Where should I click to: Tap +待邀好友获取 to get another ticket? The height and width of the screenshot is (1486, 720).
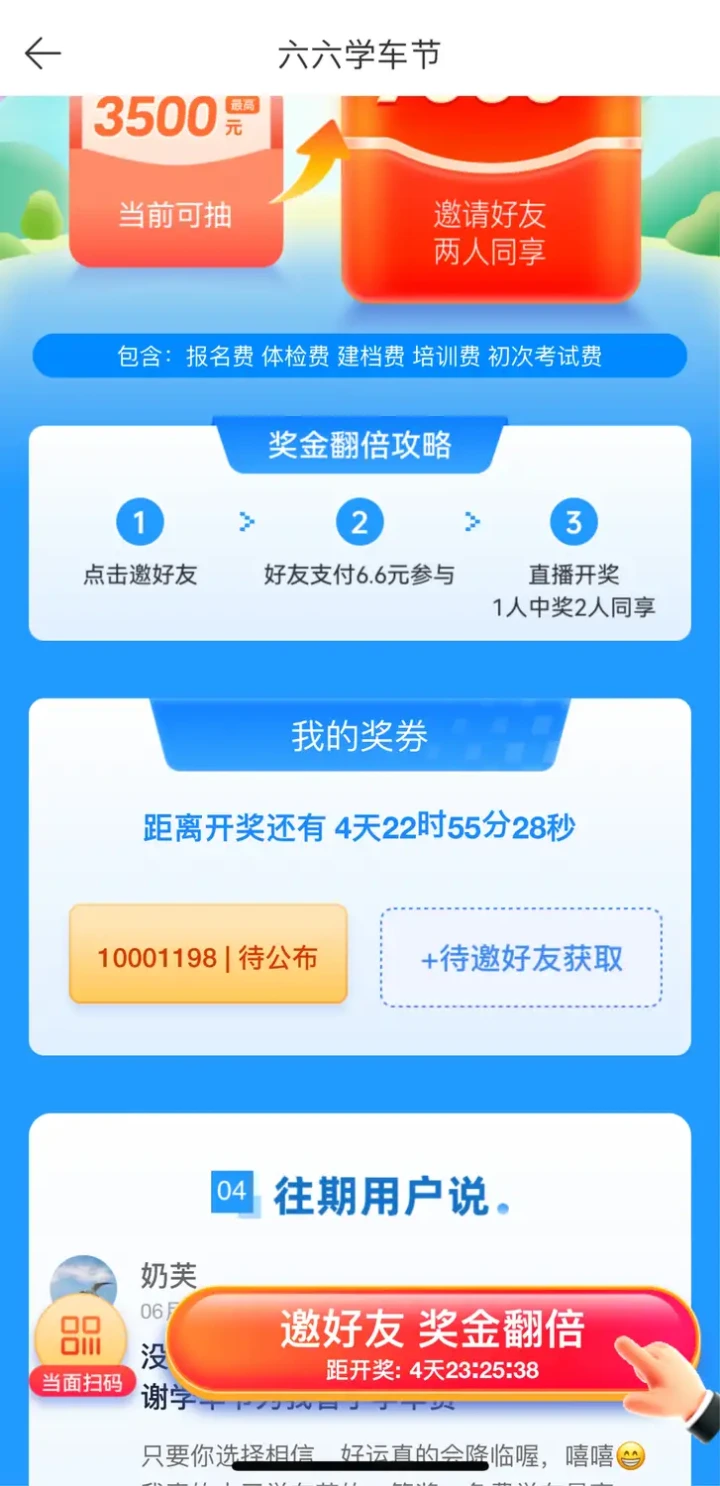click(521, 958)
